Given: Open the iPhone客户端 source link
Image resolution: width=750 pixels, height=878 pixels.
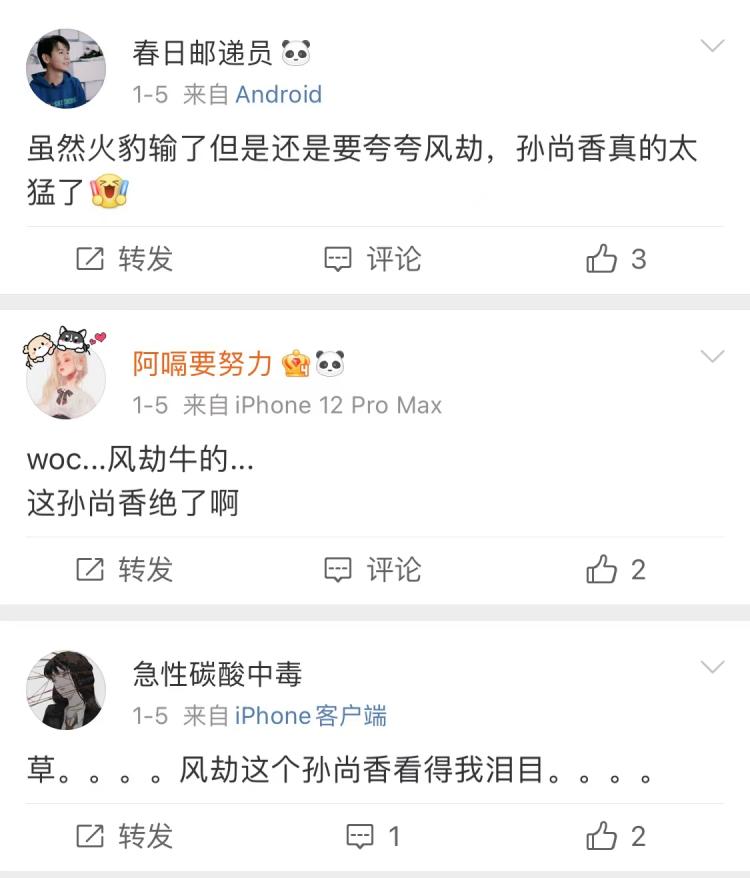Looking at the screenshot, I should [x=311, y=716].
